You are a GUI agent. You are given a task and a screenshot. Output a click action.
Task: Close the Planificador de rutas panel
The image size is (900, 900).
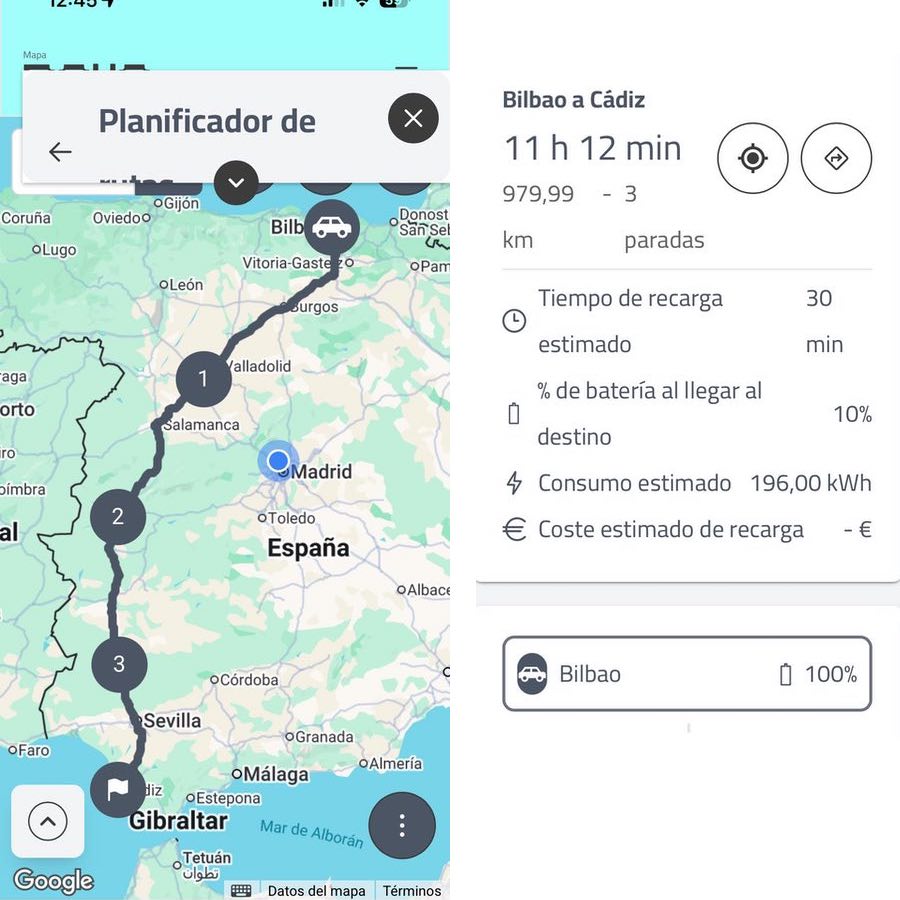click(413, 119)
